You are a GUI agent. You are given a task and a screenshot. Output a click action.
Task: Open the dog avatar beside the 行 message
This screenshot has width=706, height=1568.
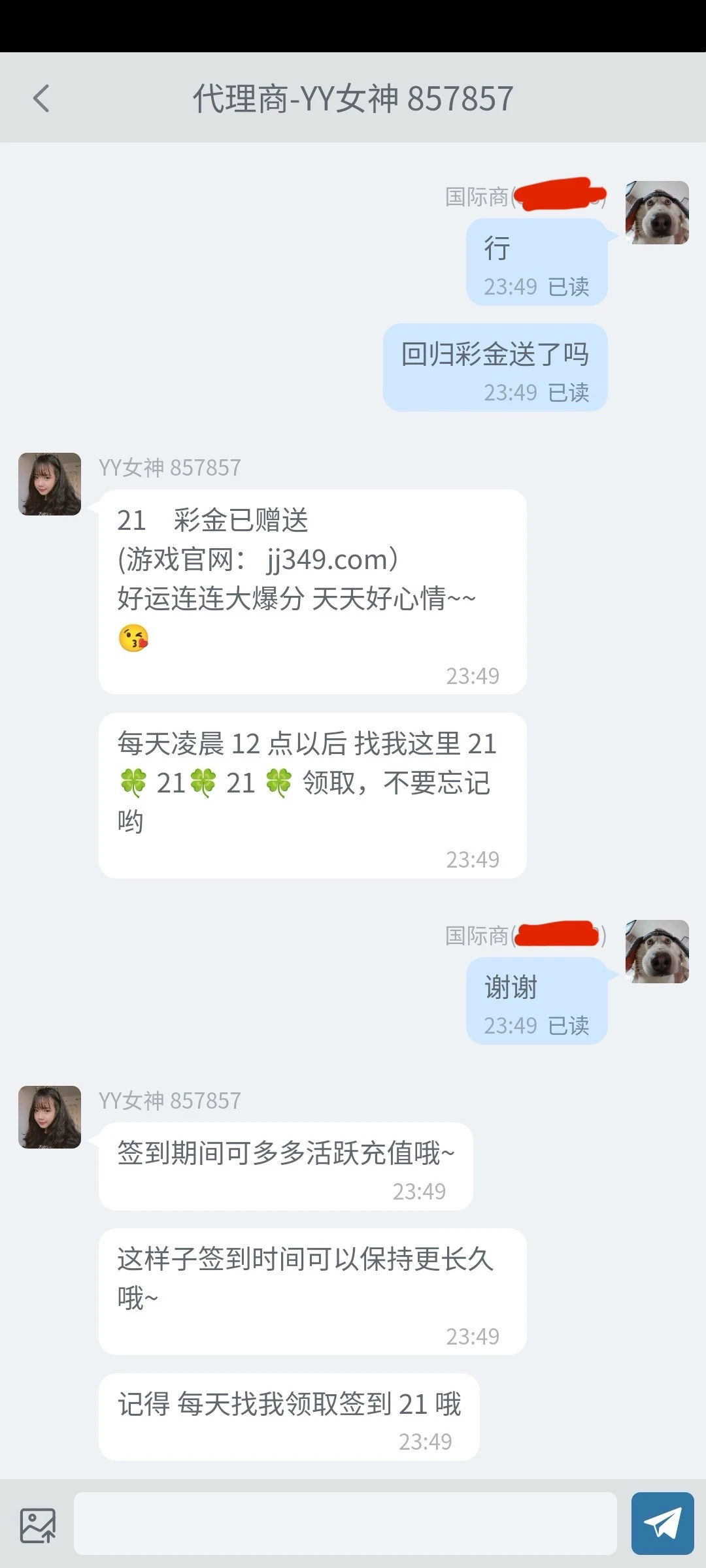657,213
